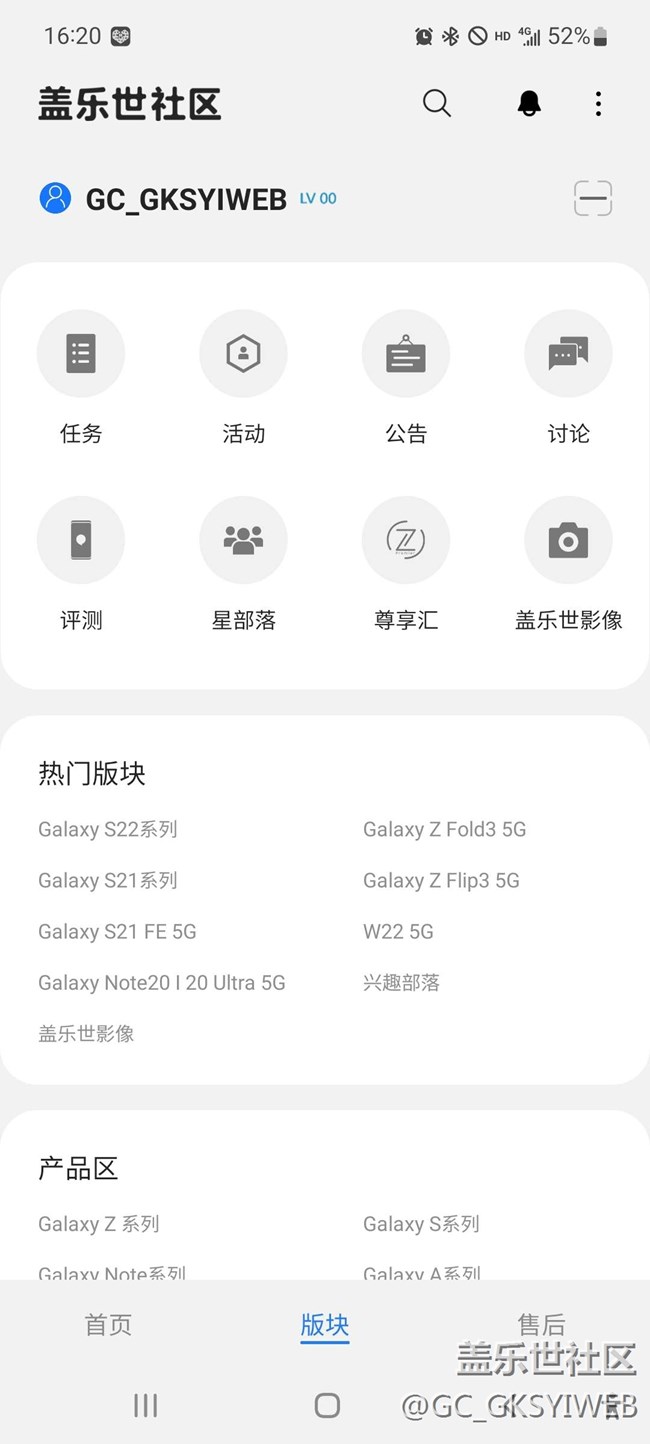Open the GC_GKSYIWEB profile
The height and width of the screenshot is (1444, 650).
tap(186, 199)
